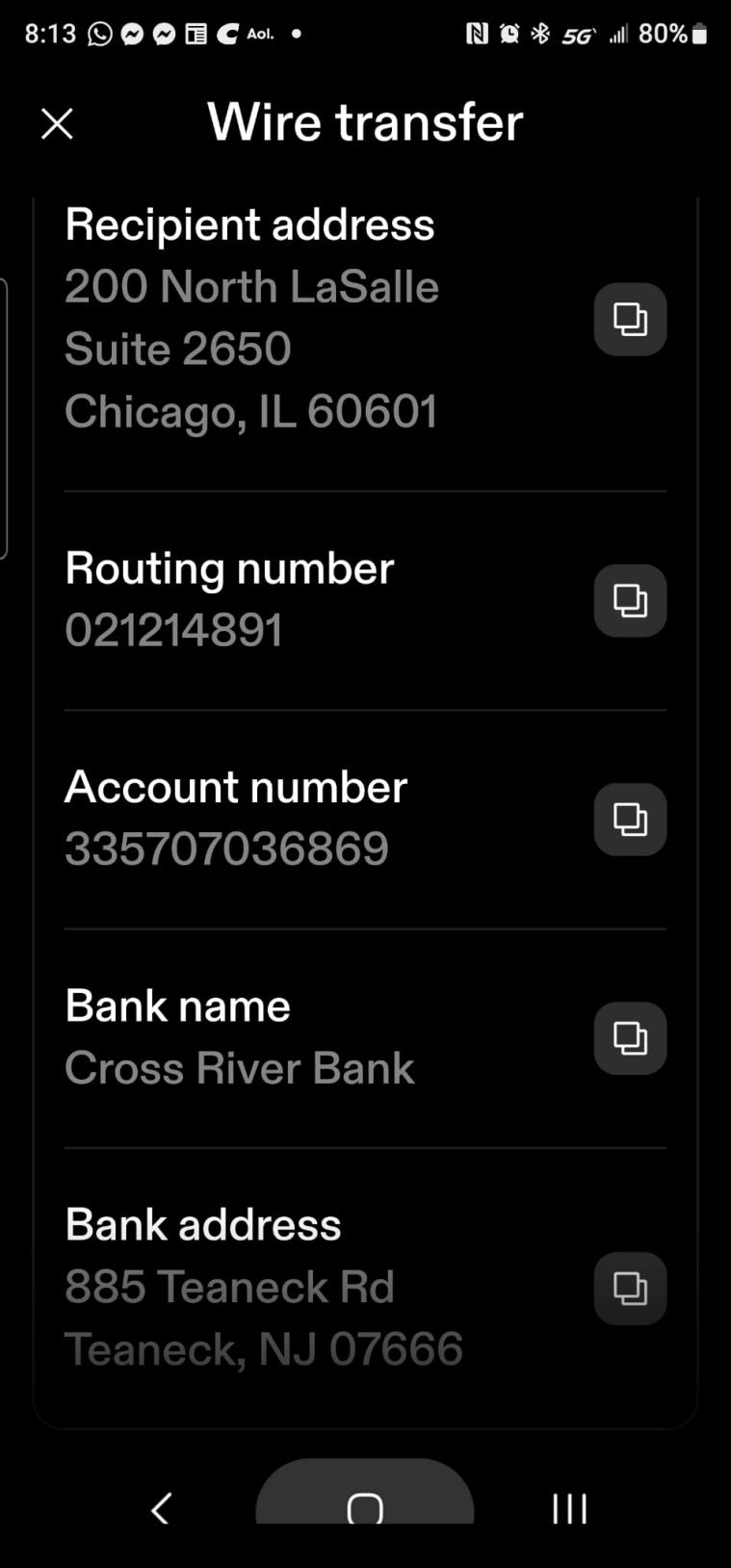Copy the routing number
731x1568 pixels.
coord(630,601)
